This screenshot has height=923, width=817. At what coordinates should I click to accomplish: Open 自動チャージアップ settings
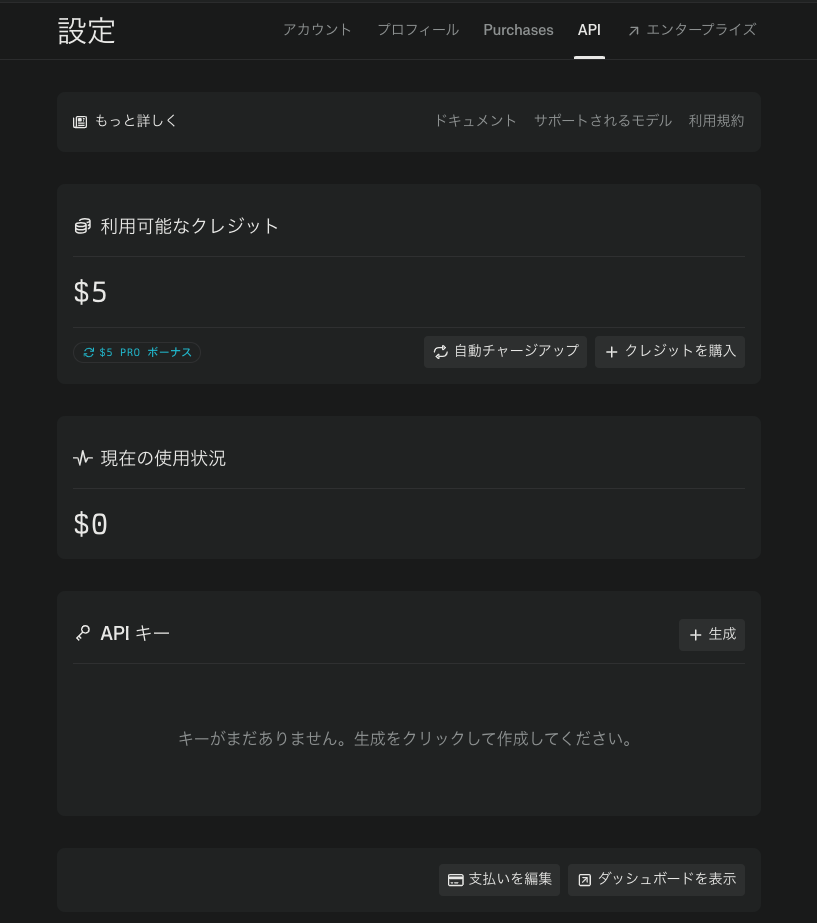[x=505, y=352]
